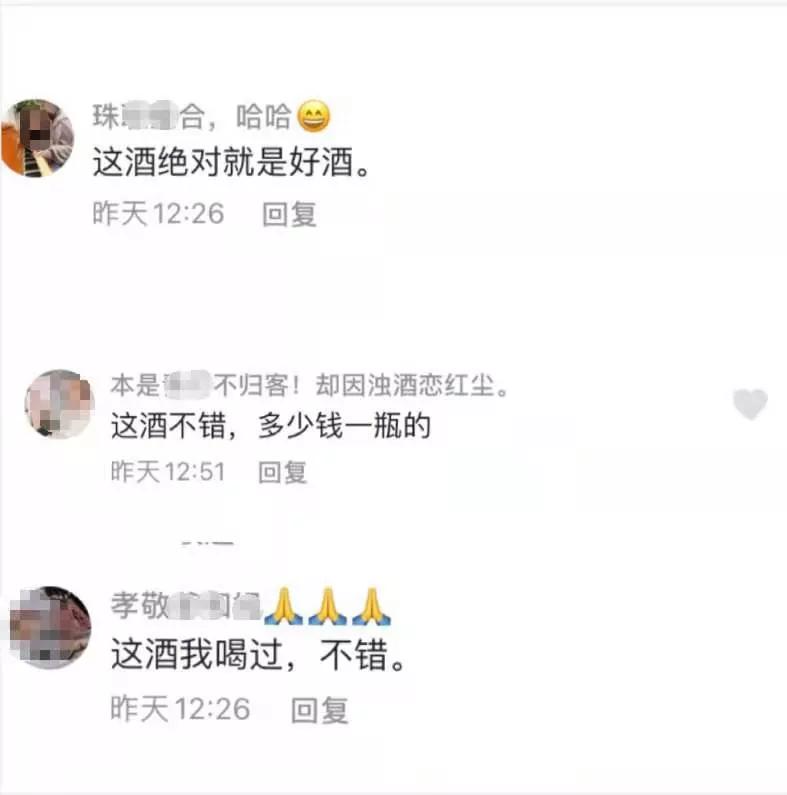The height and width of the screenshot is (795, 787).
Task: Click 回复 under the third comment
Action: [318, 710]
